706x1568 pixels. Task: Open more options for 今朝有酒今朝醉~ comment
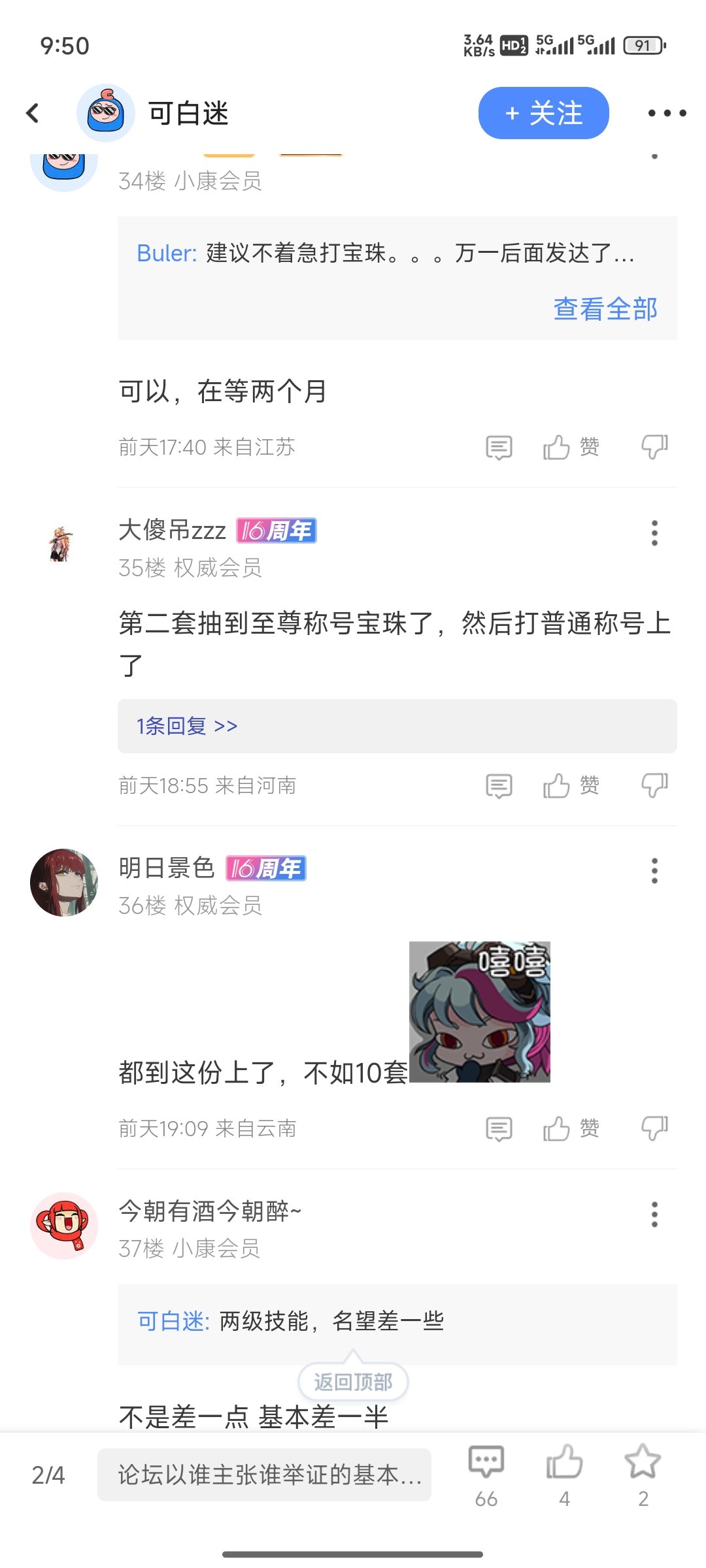coord(654,1215)
